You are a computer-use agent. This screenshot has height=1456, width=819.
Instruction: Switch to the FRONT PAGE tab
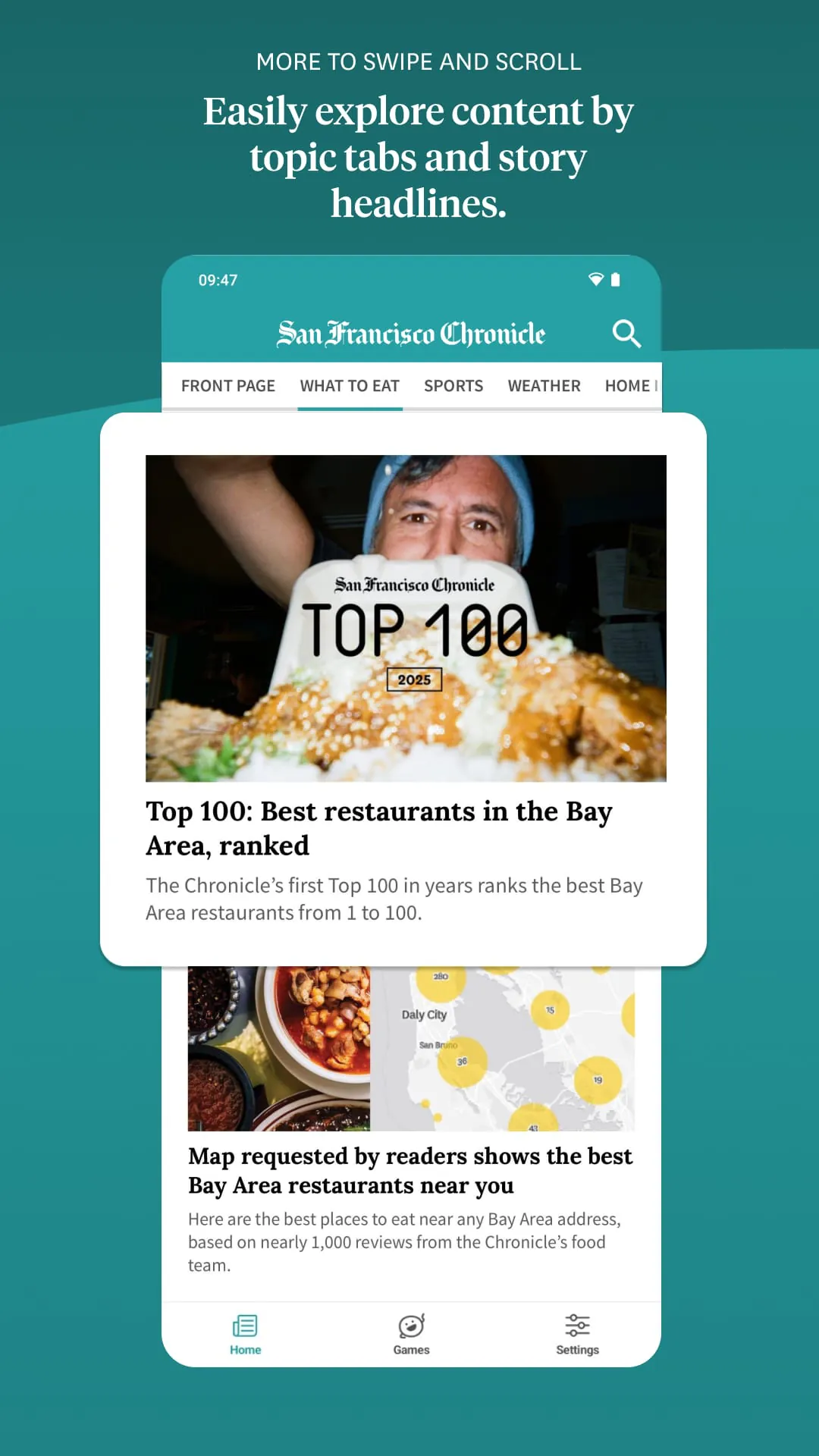pyautogui.click(x=228, y=385)
